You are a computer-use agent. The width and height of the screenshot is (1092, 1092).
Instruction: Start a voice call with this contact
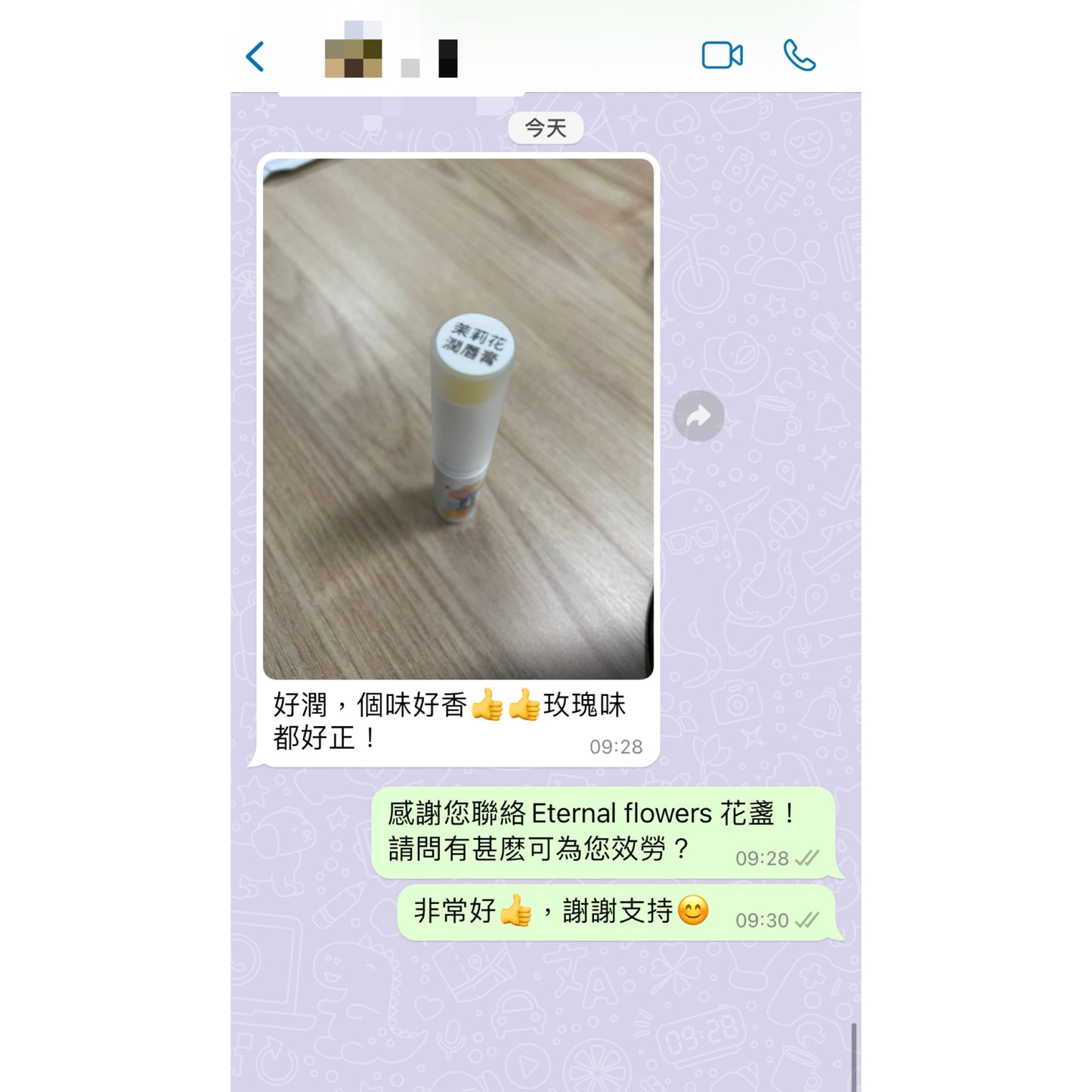pos(799,55)
